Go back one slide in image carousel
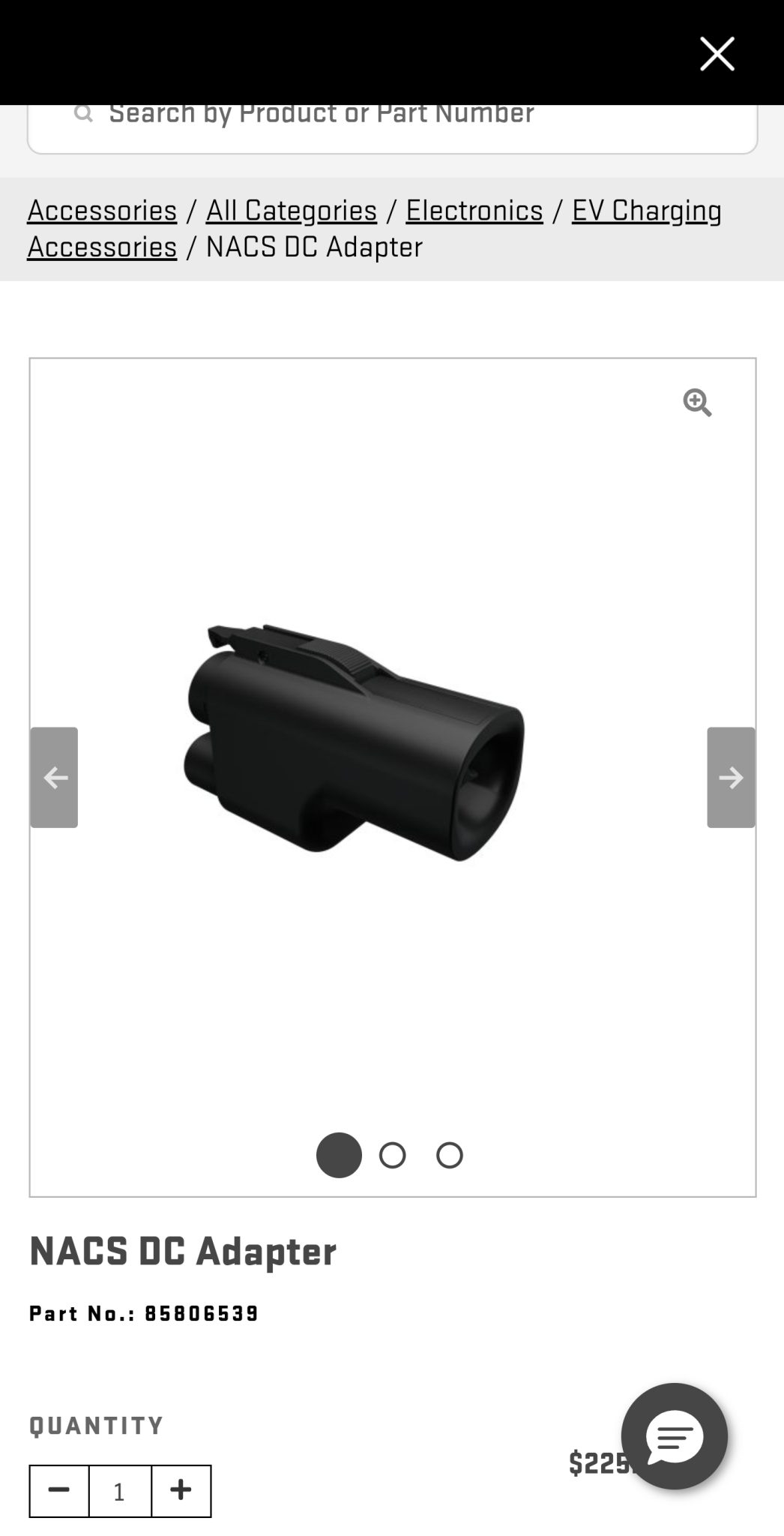Screen dimensions: 784x1536 (54, 778)
